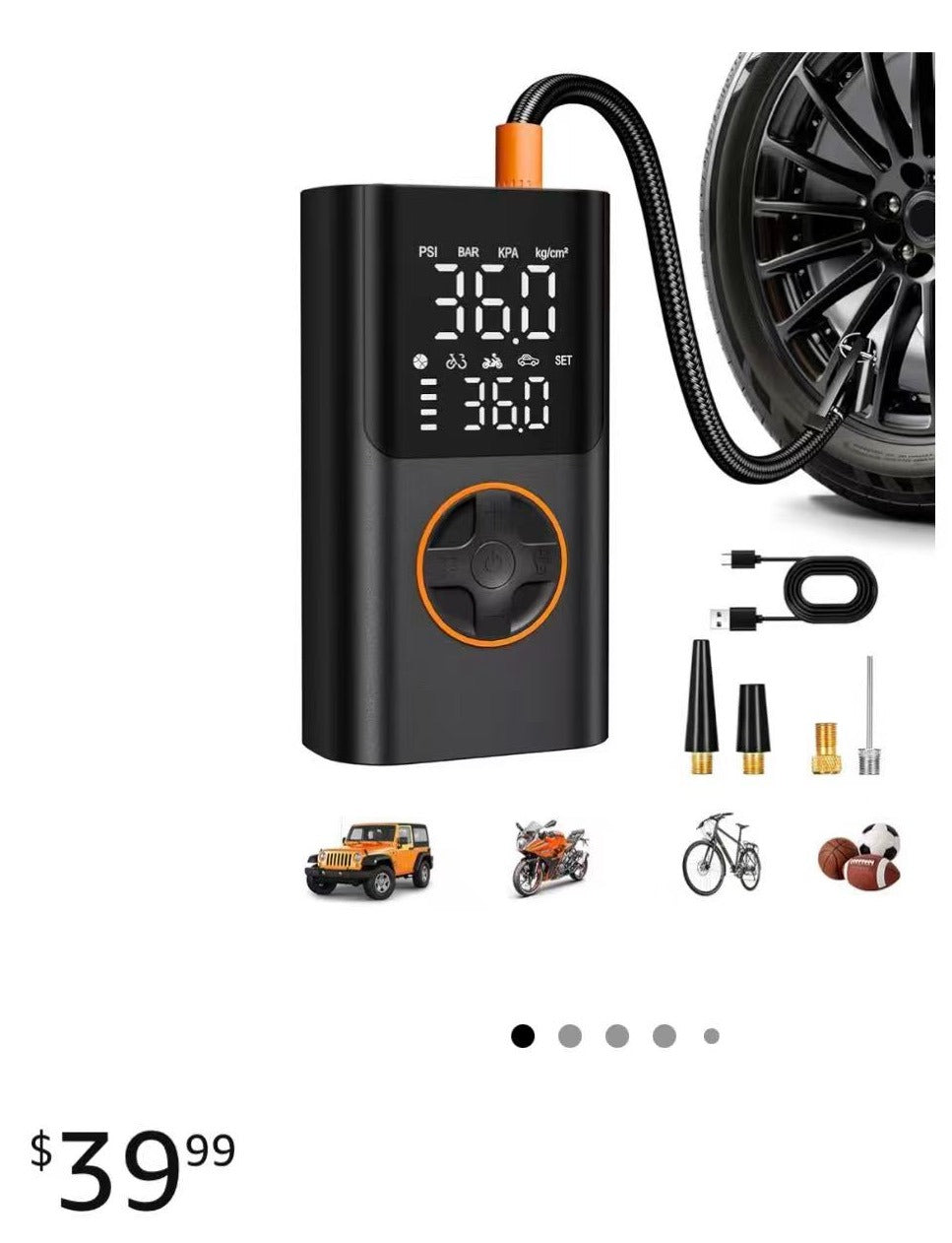Select the third image indicator dot
The image size is (952, 1243).
617,1036
